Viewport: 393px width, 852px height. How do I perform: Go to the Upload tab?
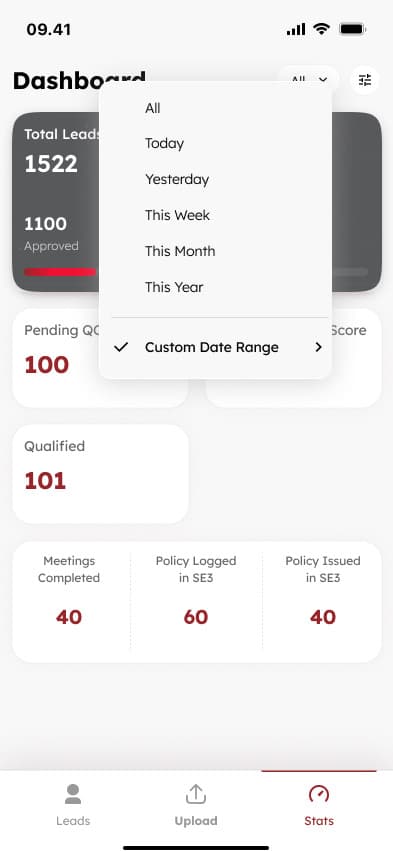(x=196, y=805)
